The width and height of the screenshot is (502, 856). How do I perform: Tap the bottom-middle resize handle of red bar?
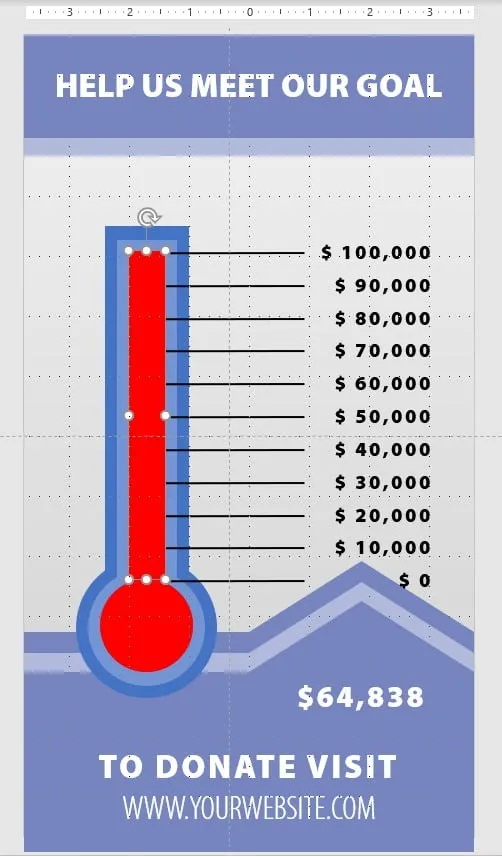147,579
